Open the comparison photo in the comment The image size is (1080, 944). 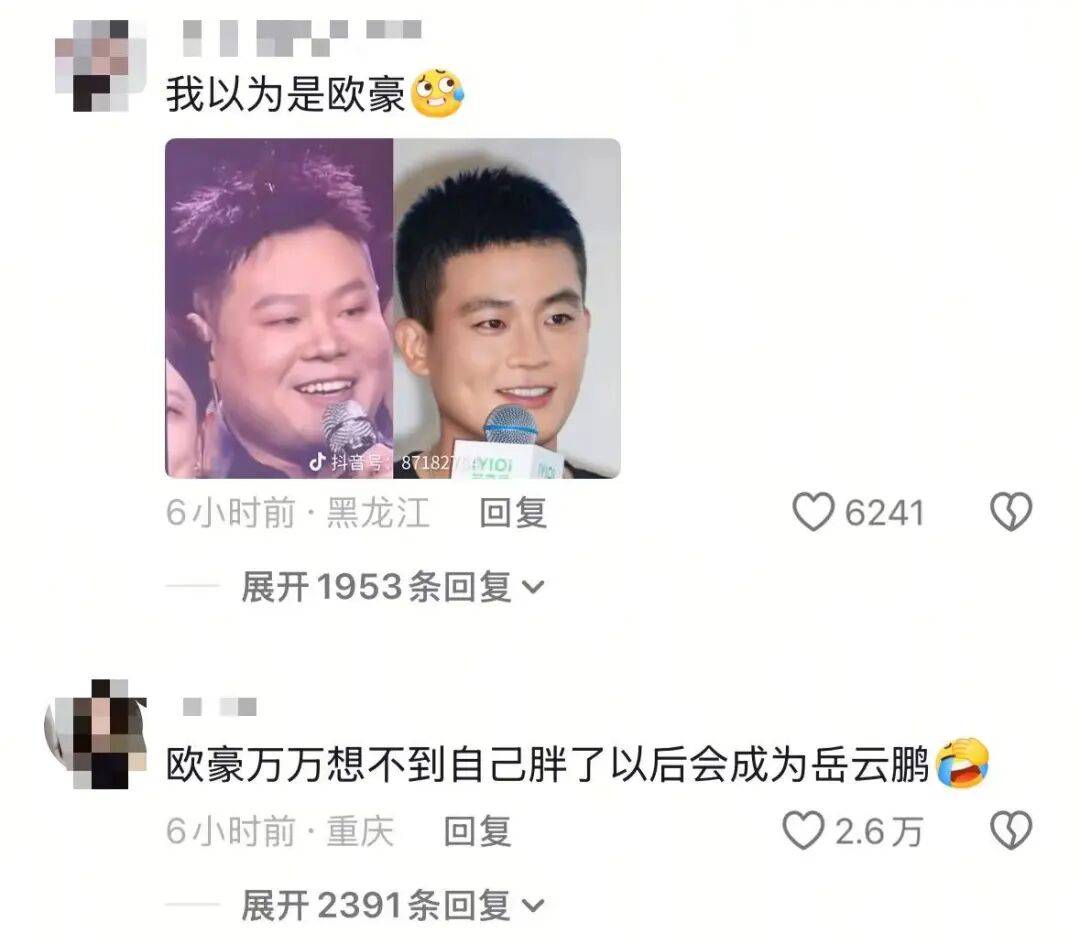[x=392, y=308]
